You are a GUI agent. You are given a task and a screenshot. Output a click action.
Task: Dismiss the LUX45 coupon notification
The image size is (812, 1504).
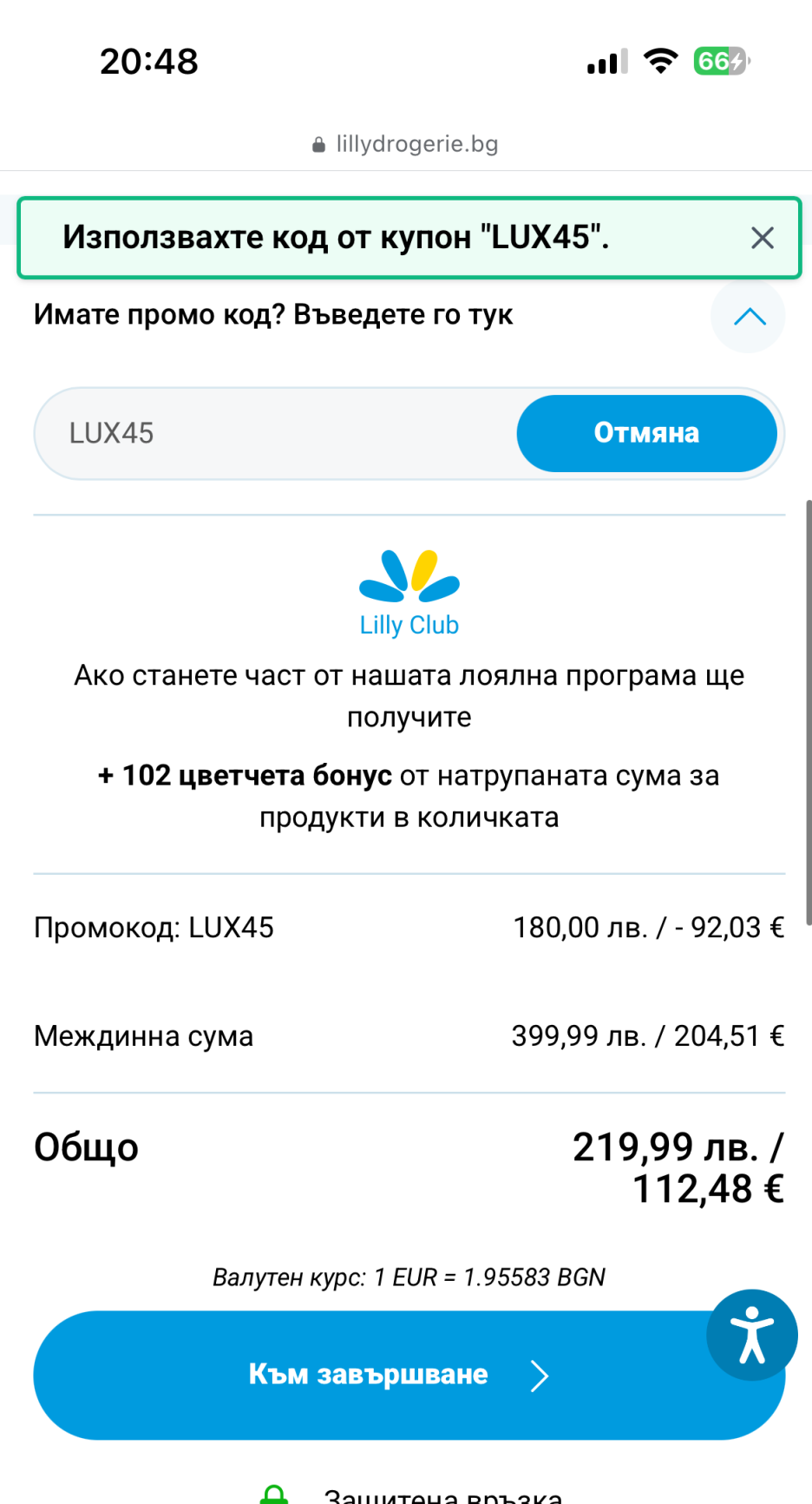762,238
